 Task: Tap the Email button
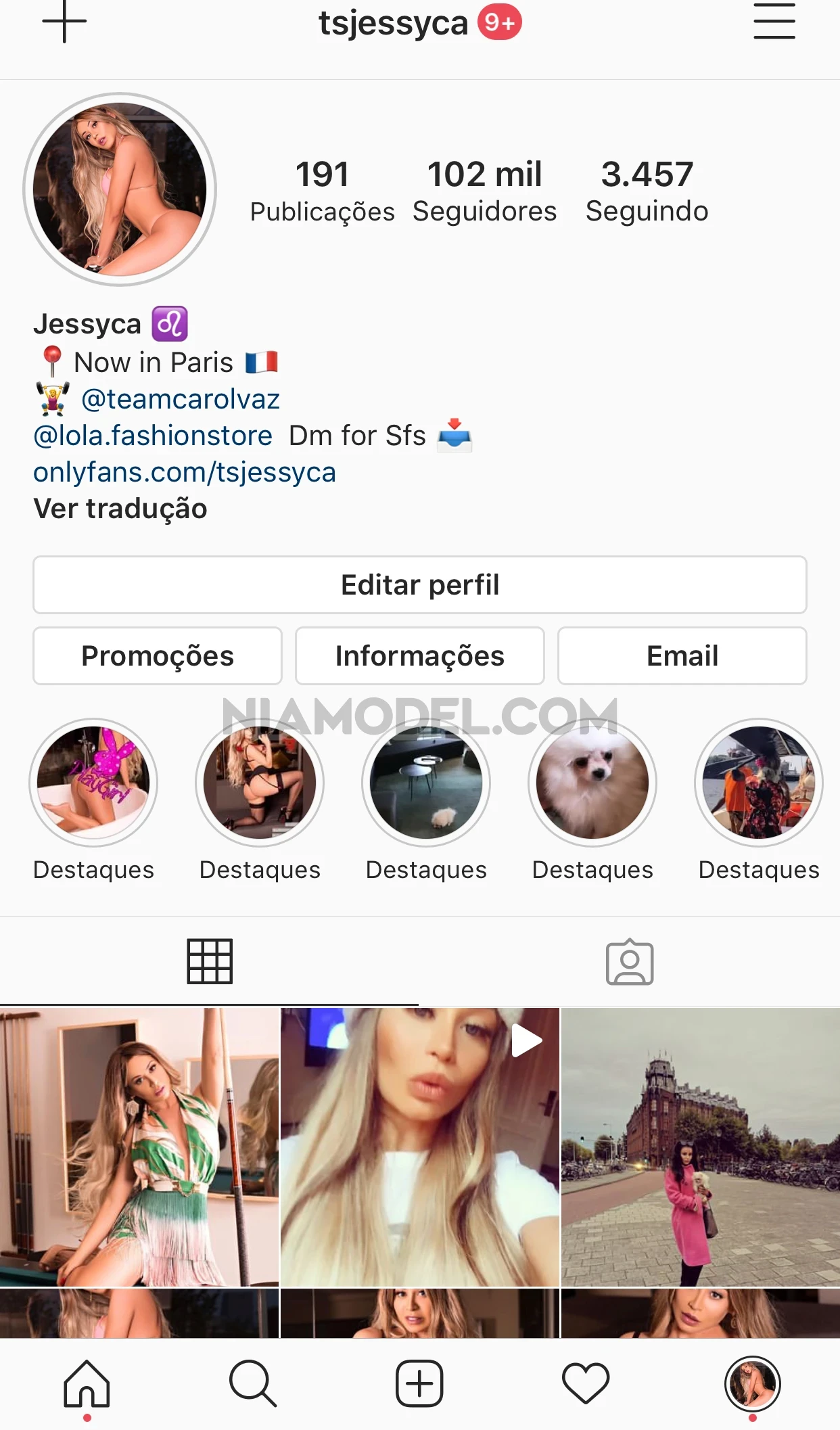(x=682, y=656)
